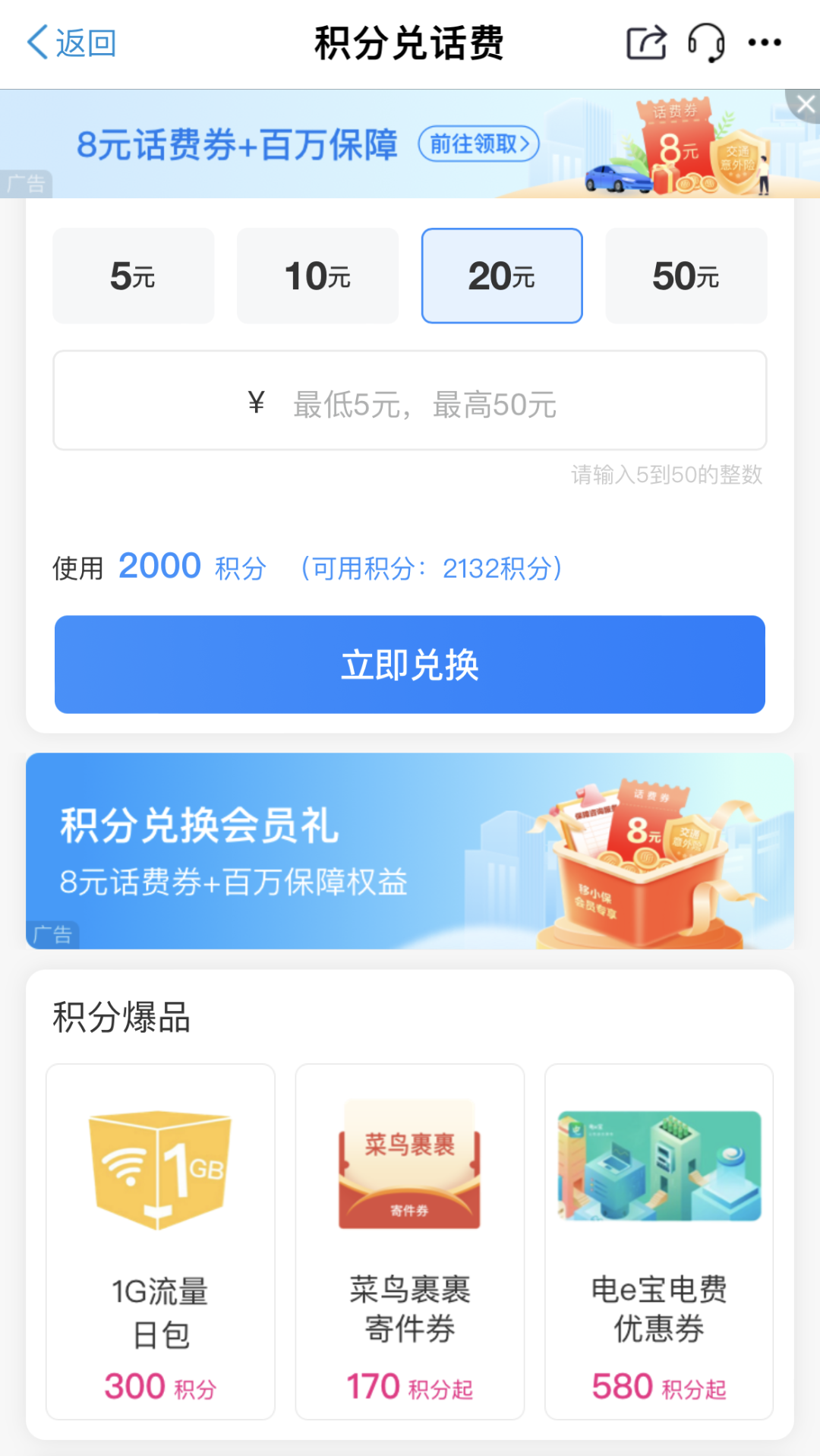Open the 电e宝电费优惠券 card
Viewport: 820px width, 1456px height.
659,1242
